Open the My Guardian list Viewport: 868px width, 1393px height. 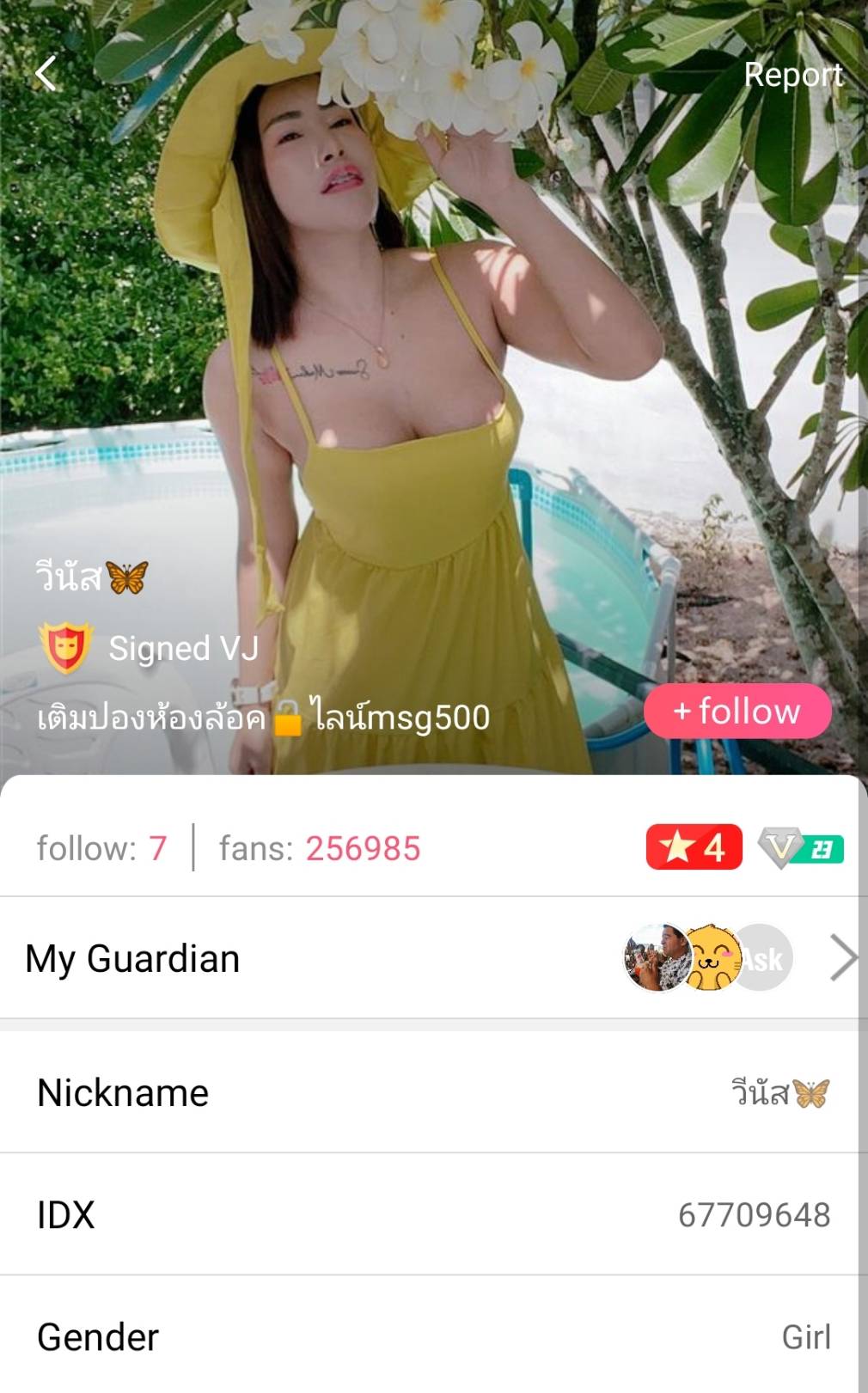842,958
